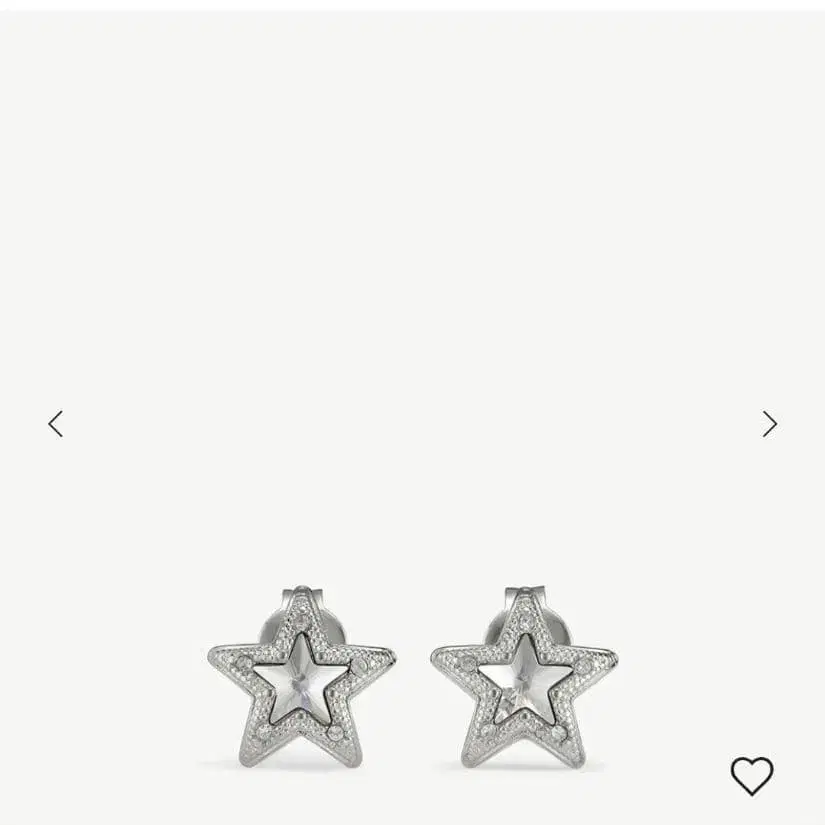The image size is (825, 825).
Task: Add the star earrings to wishlist
Action: [x=751, y=776]
